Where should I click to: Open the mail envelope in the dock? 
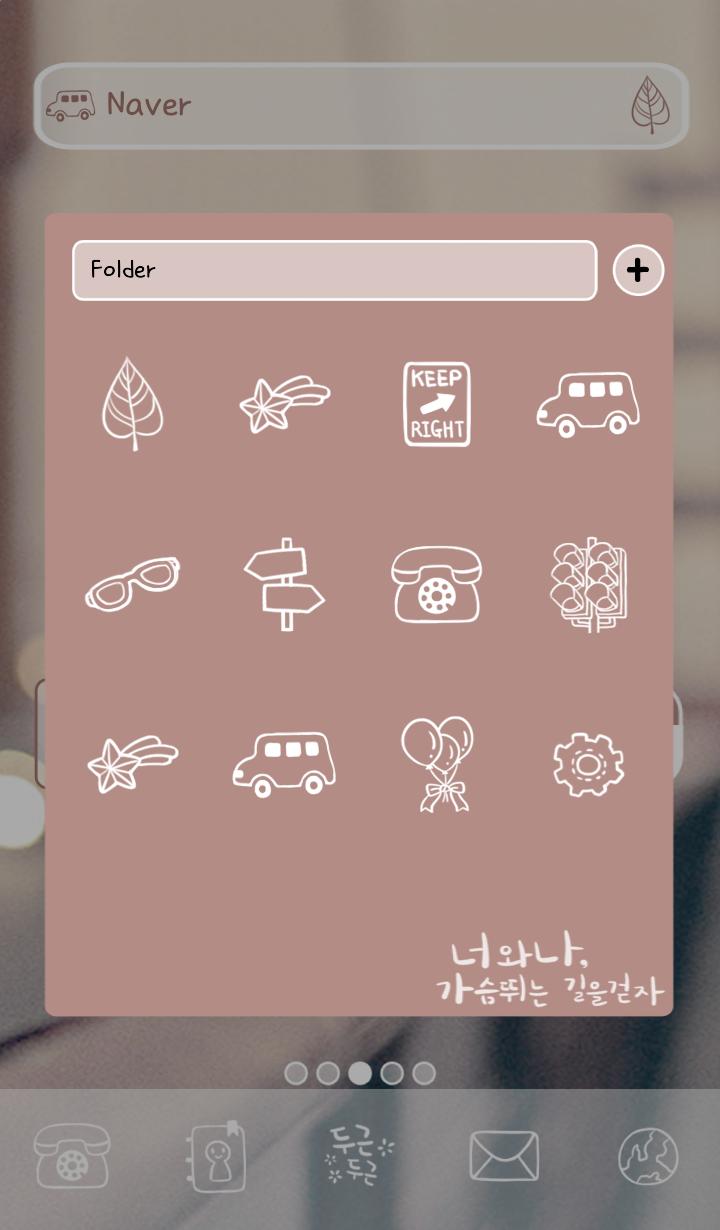coord(504,1157)
